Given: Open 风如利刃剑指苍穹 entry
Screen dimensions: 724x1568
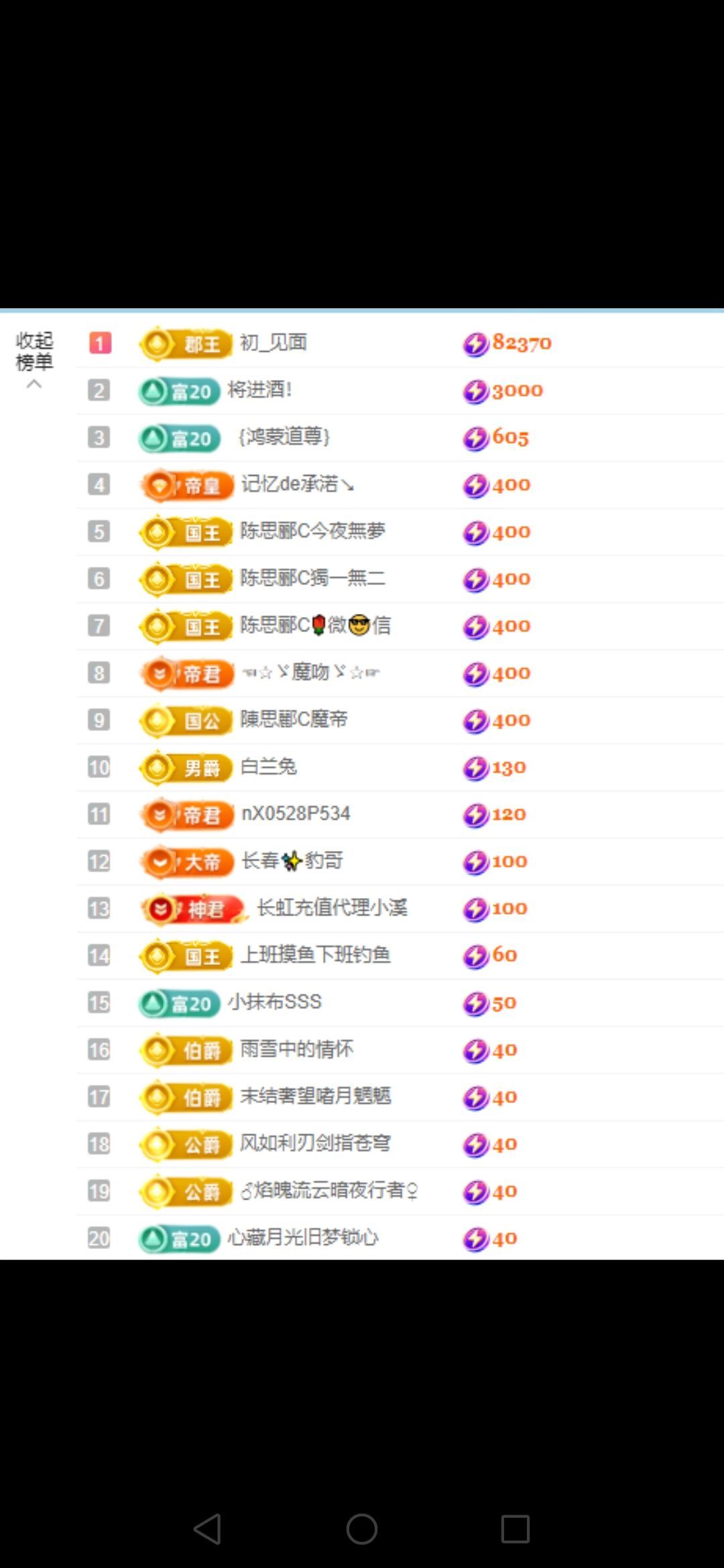Looking at the screenshot, I should [315, 1144].
